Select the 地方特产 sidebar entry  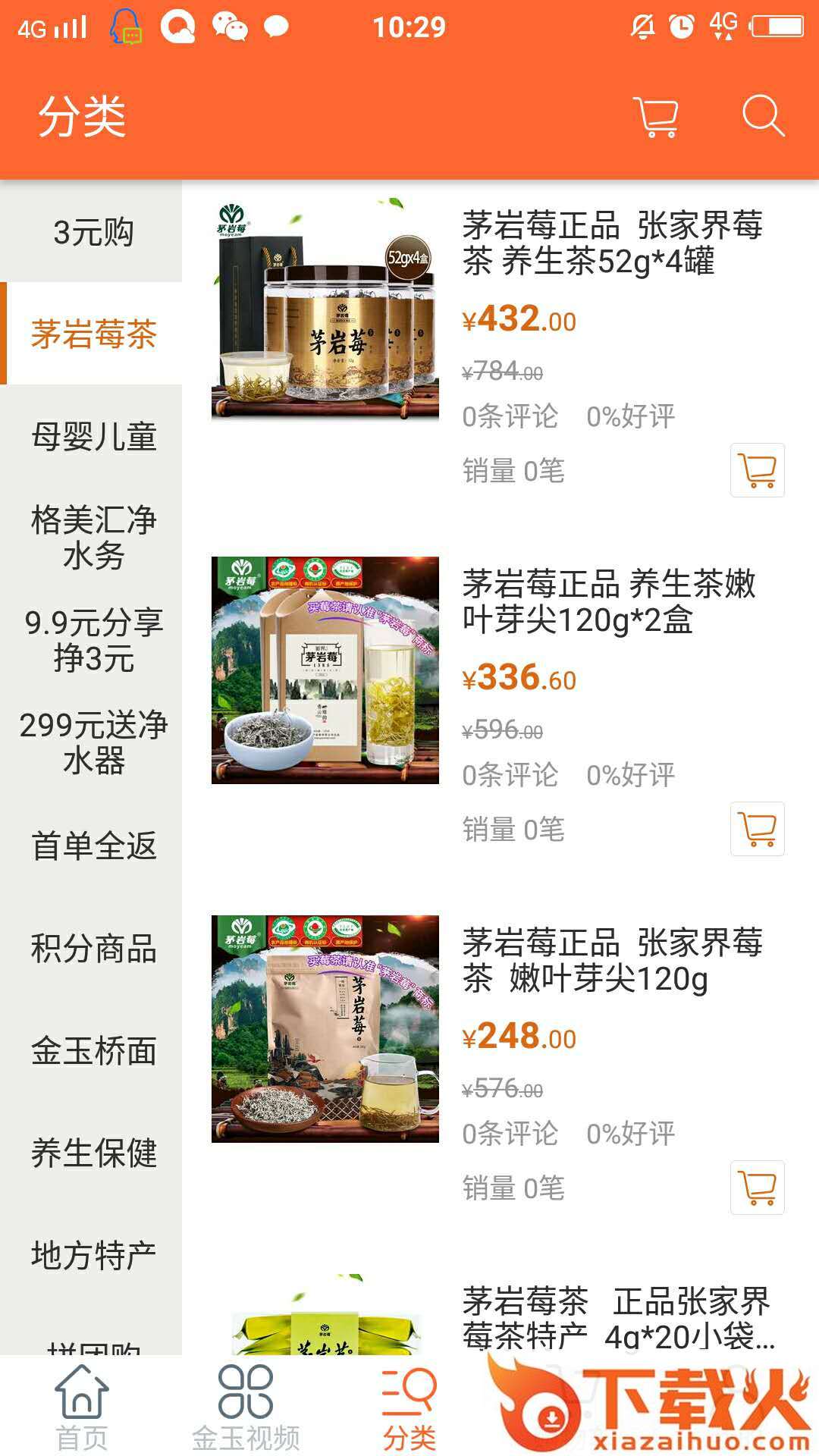click(91, 1254)
